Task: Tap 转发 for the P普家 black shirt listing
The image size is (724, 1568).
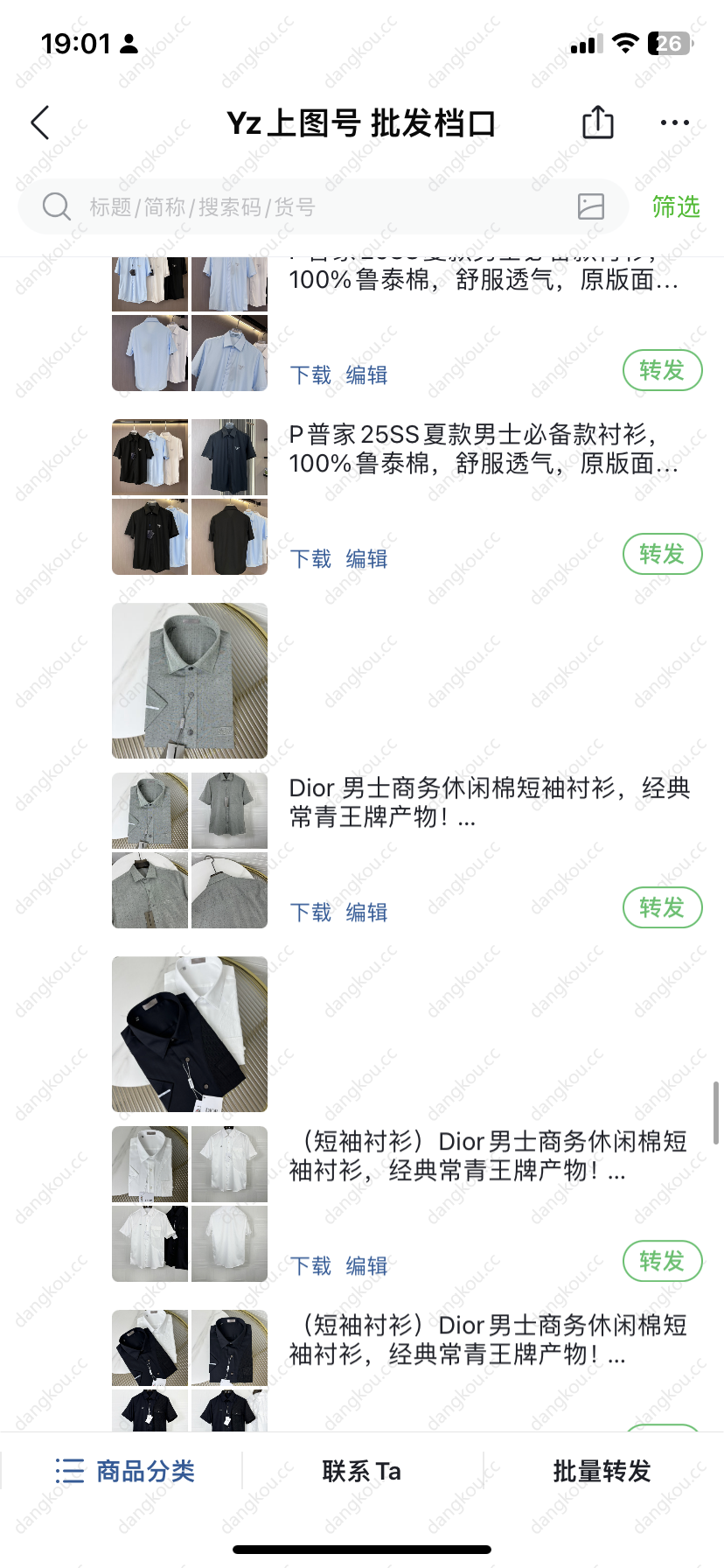Action: (x=662, y=554)
